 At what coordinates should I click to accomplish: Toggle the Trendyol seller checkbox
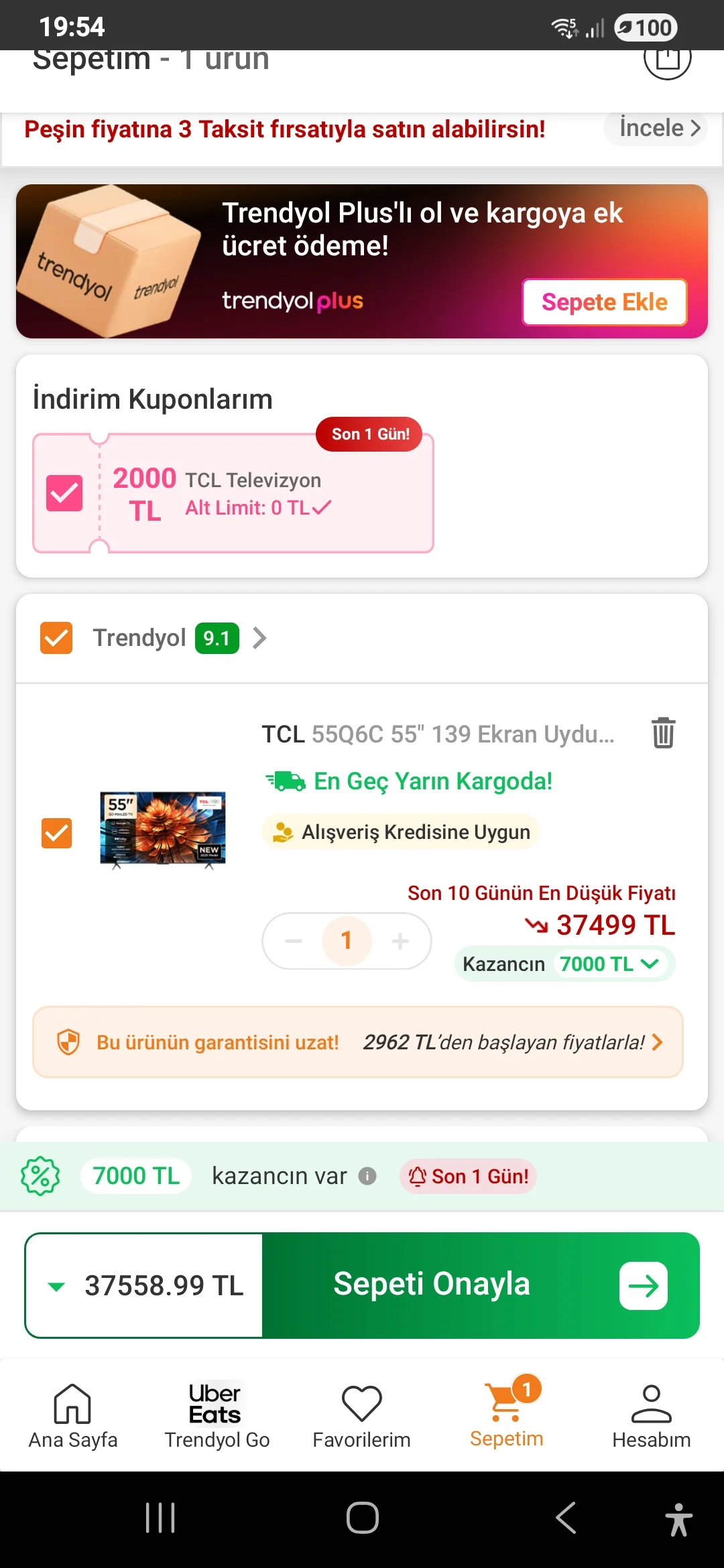(x=56, y=638)
